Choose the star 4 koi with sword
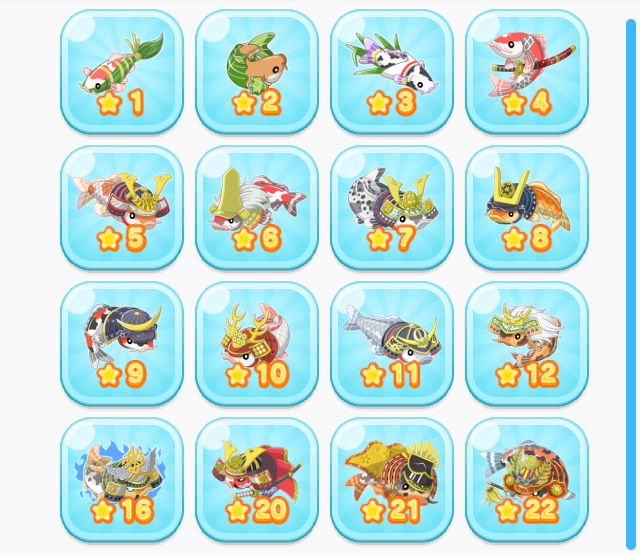This screenshot has width=640, height=555. [526, 71]
